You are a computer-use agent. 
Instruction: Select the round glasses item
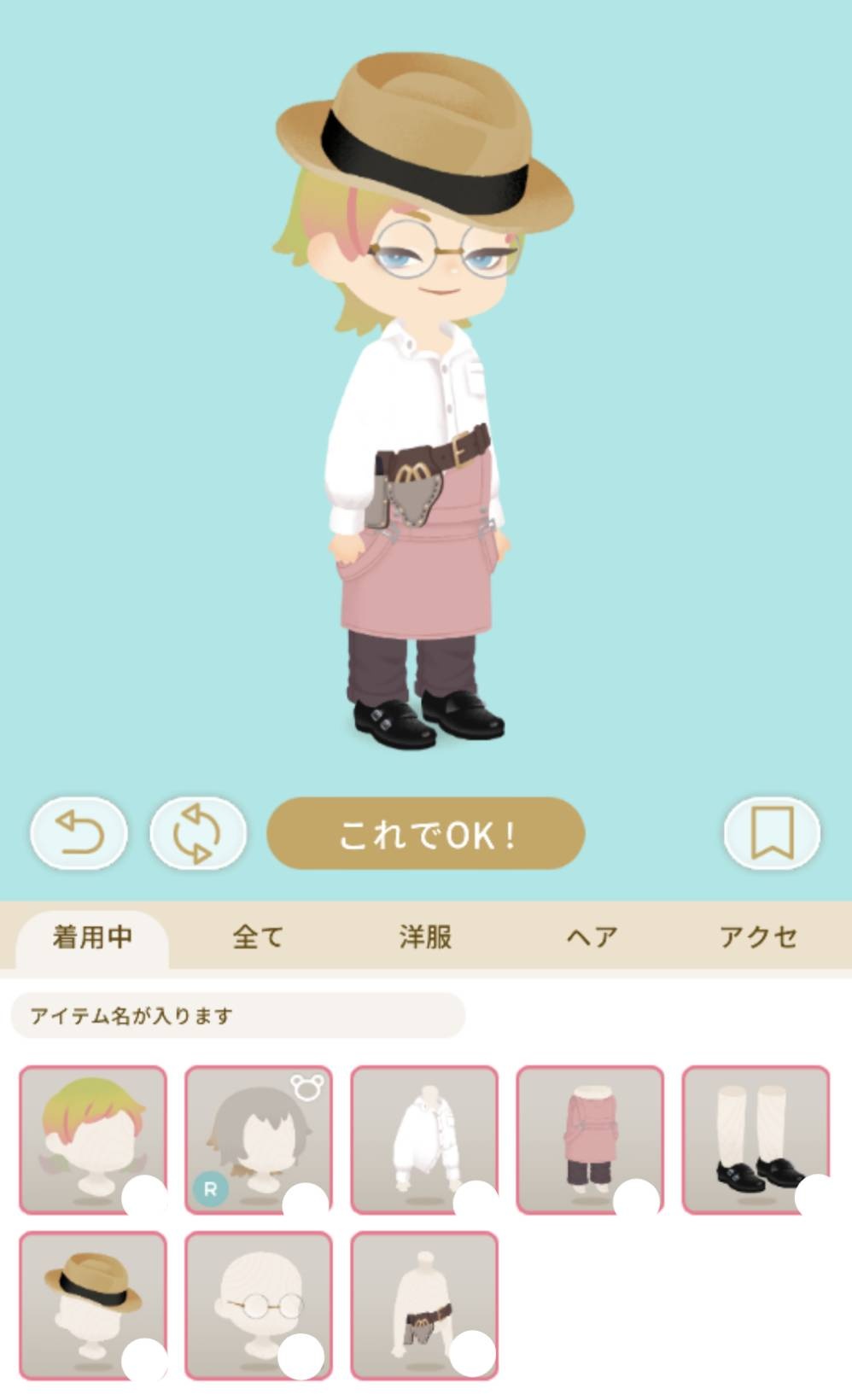[x=259, y=1305]
